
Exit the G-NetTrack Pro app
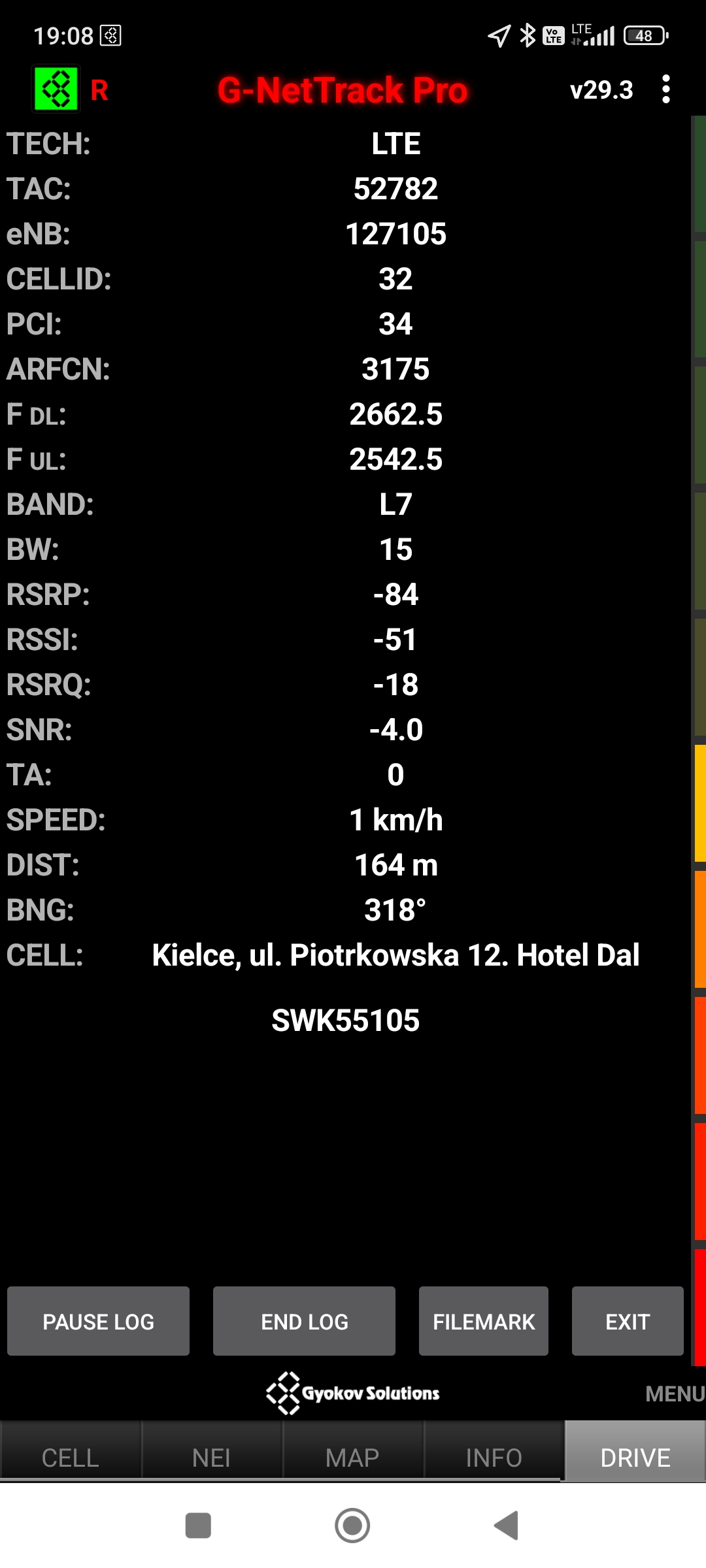click(x=628, y=1321)
